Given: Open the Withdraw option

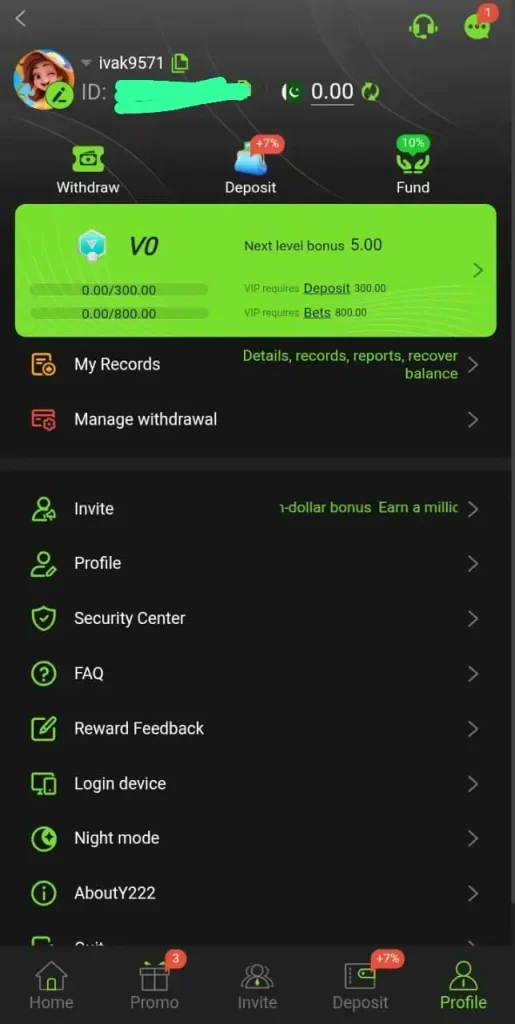Looking at the screenshot, I should pos(88,169).
